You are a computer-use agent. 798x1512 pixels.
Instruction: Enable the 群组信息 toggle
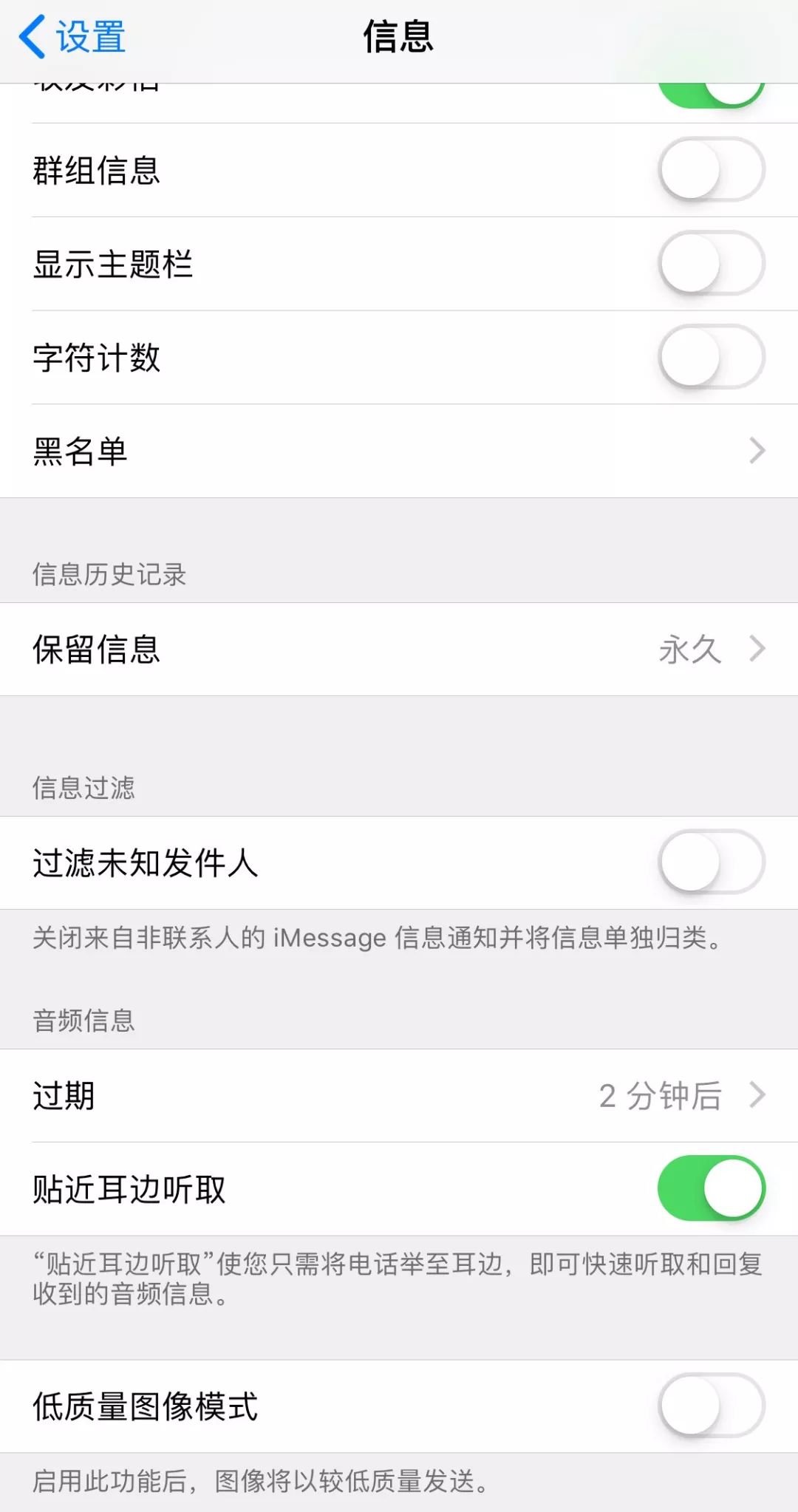711,169
